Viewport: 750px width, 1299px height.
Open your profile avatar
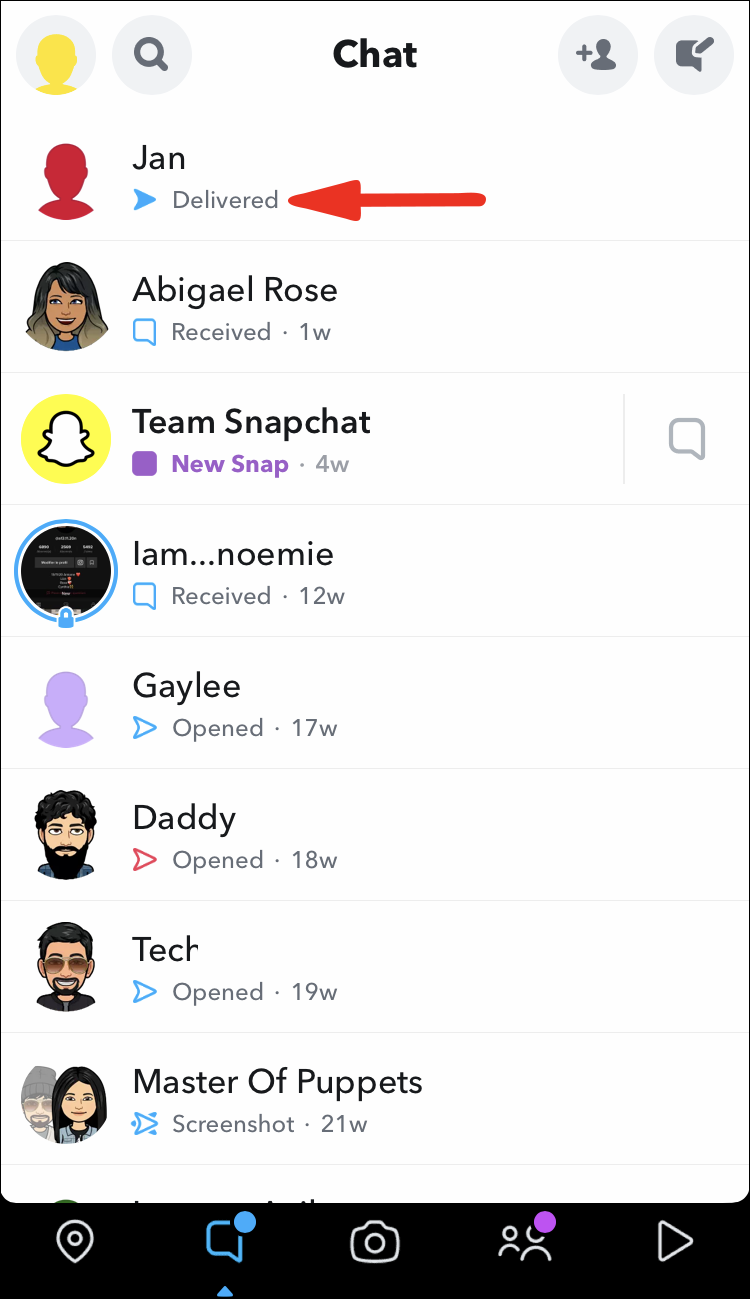point(56,55)
